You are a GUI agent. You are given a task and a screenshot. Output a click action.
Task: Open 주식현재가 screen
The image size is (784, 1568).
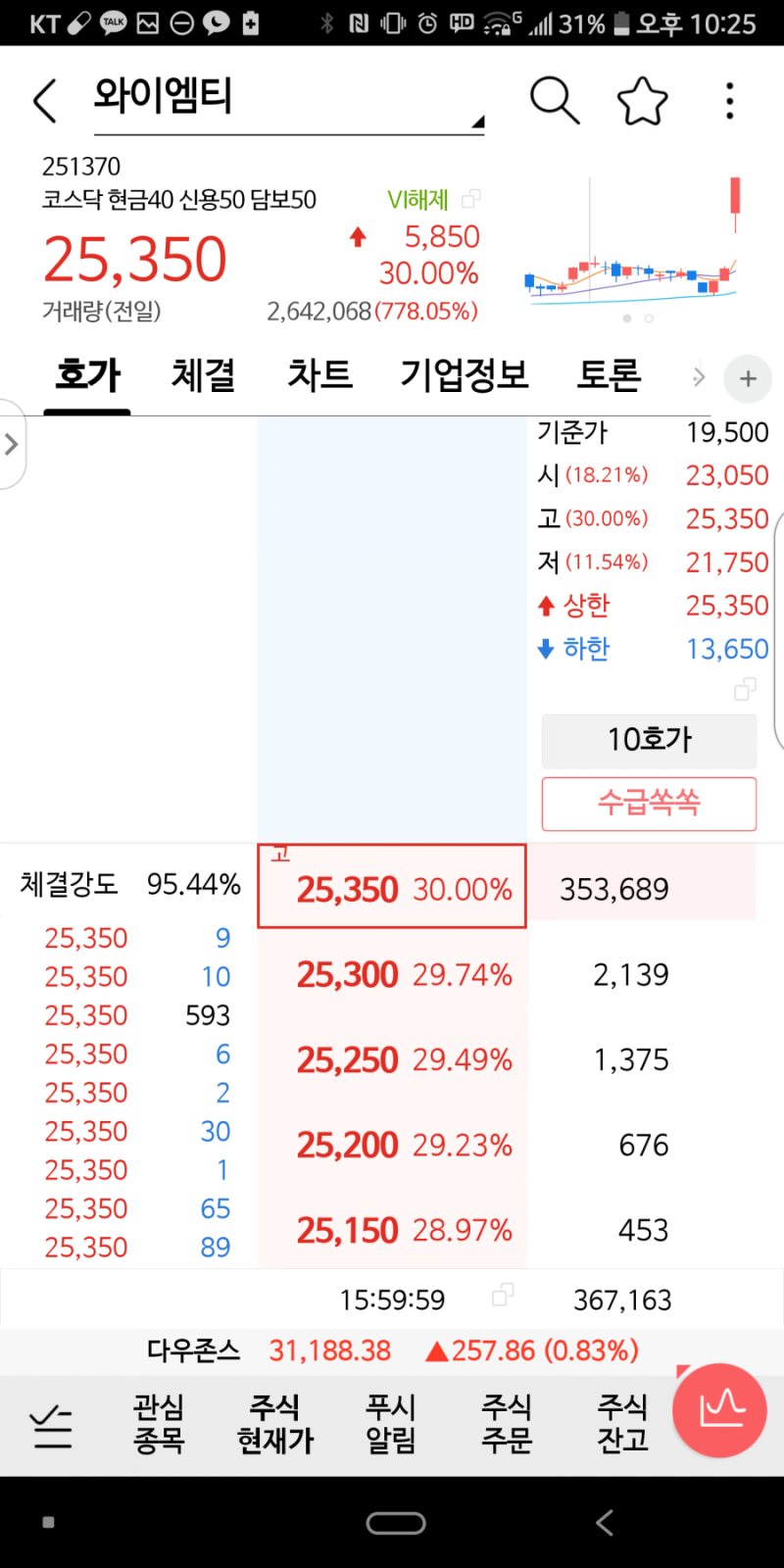(x=274, y=1424)
